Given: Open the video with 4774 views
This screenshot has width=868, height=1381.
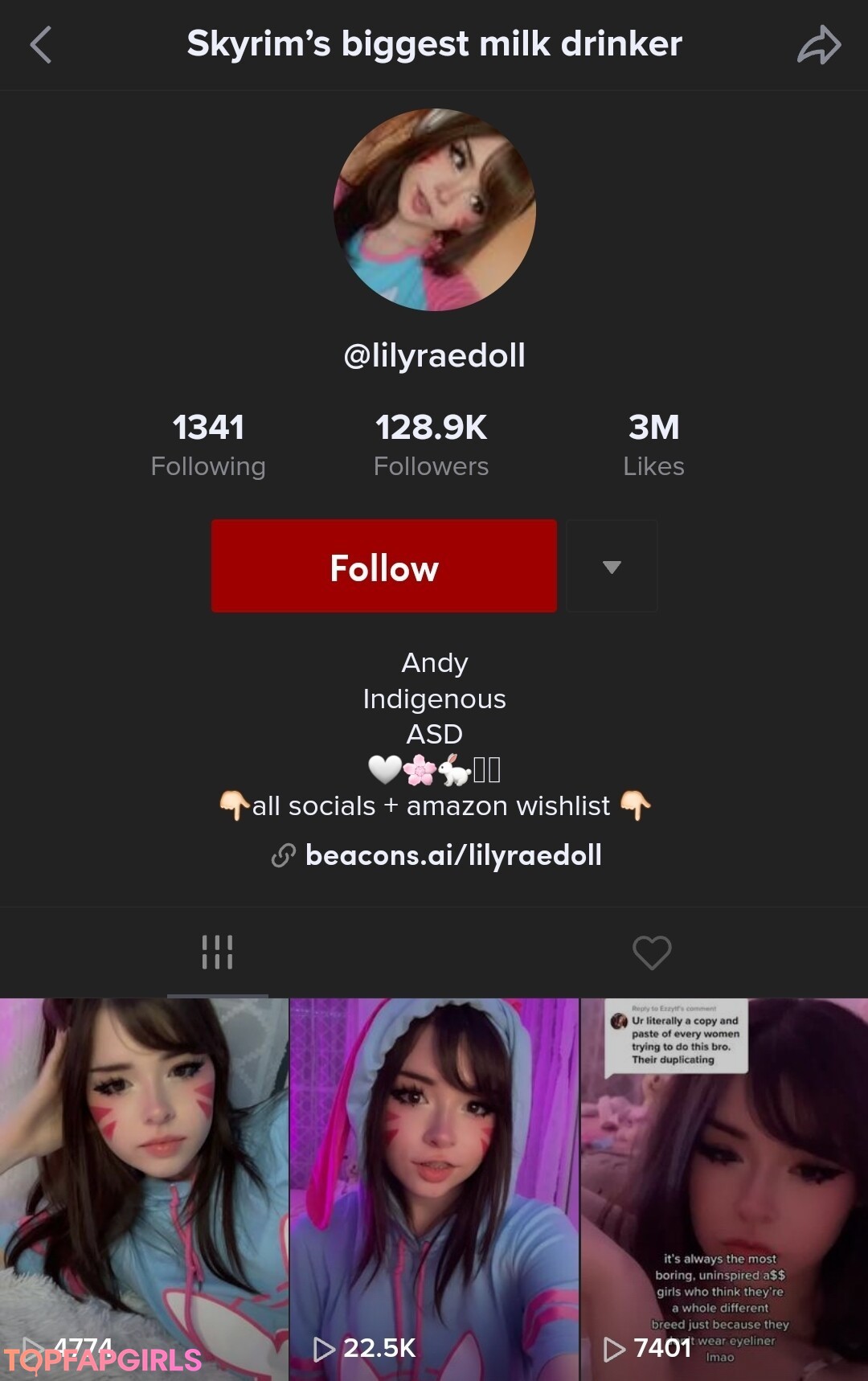Looking at the screenshot, I should pos(144,1188).
